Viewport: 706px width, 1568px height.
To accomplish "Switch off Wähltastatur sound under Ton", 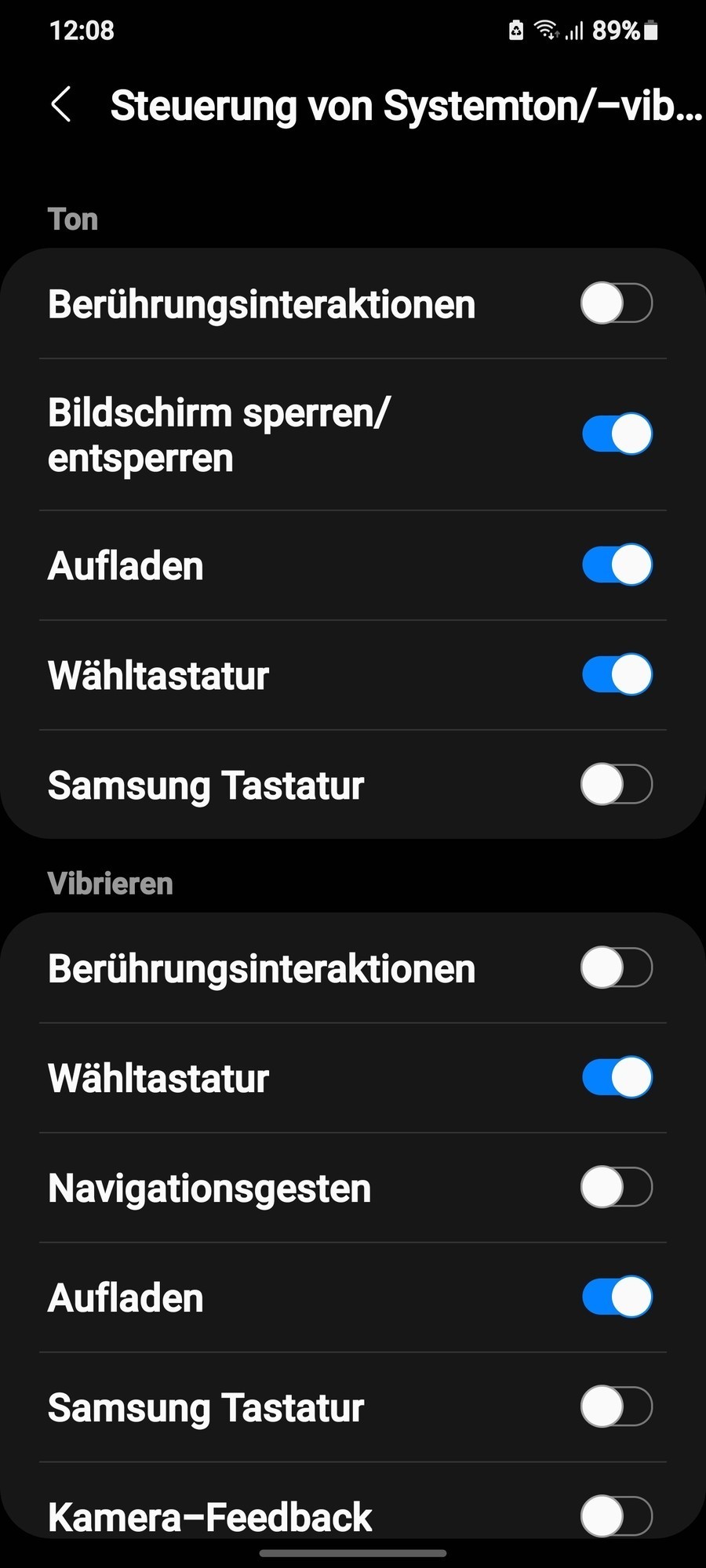I will pyautogui.click(x=617, y=675).
